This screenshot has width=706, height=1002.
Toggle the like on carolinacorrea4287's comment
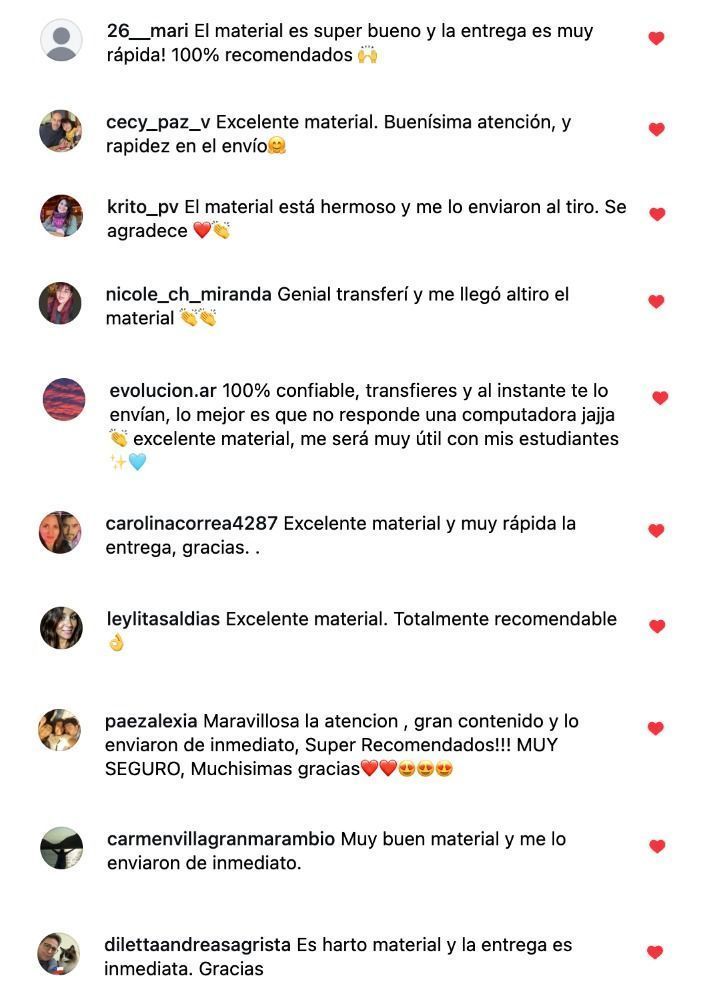(x=656, y=531)
